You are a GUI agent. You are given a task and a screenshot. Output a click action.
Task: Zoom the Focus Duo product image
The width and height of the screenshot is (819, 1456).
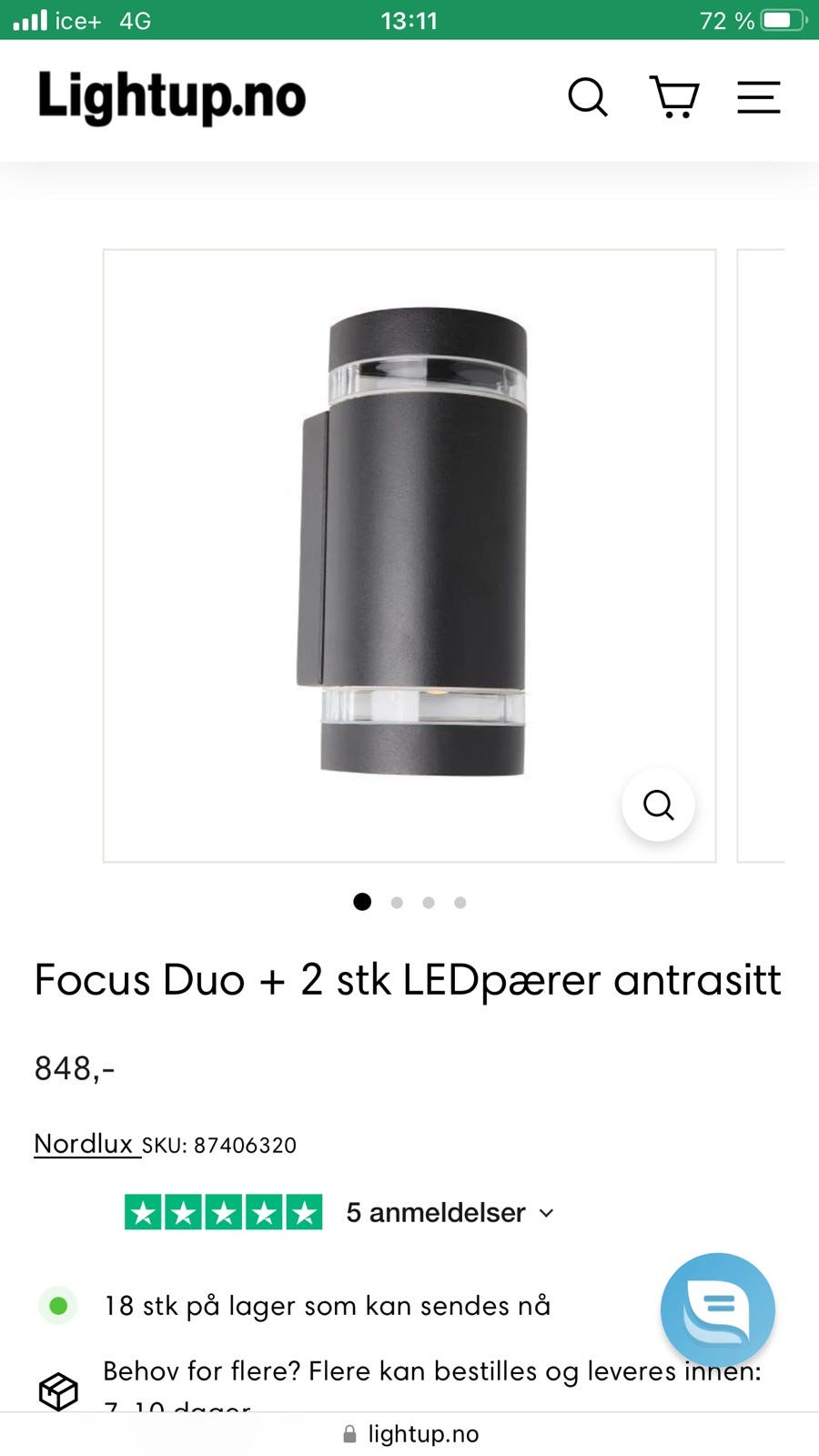[x=658, y=805]
